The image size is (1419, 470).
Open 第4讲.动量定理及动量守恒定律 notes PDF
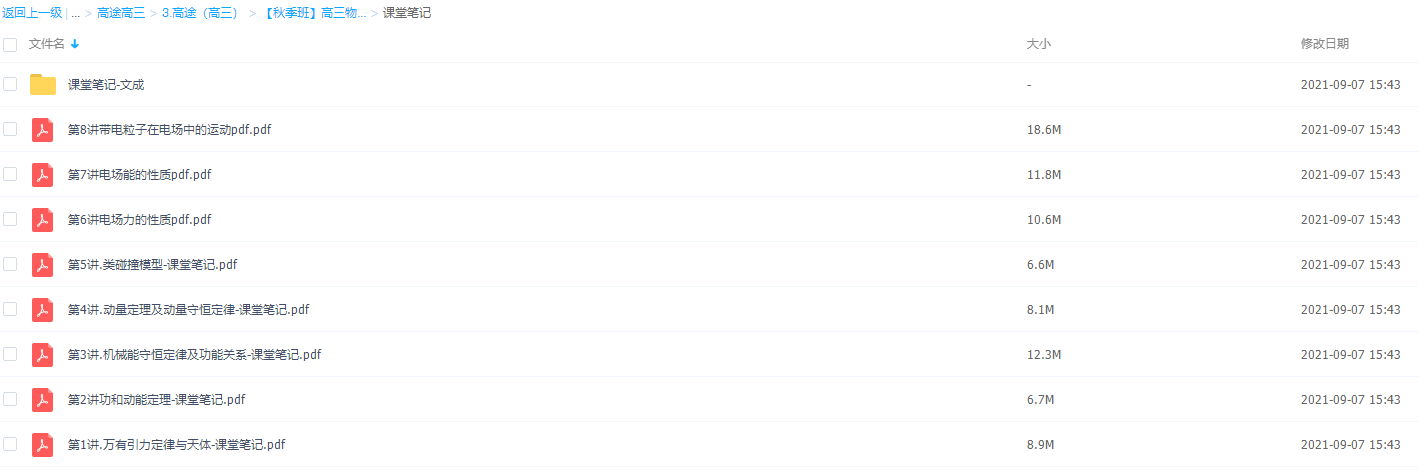tap(188, 310)
